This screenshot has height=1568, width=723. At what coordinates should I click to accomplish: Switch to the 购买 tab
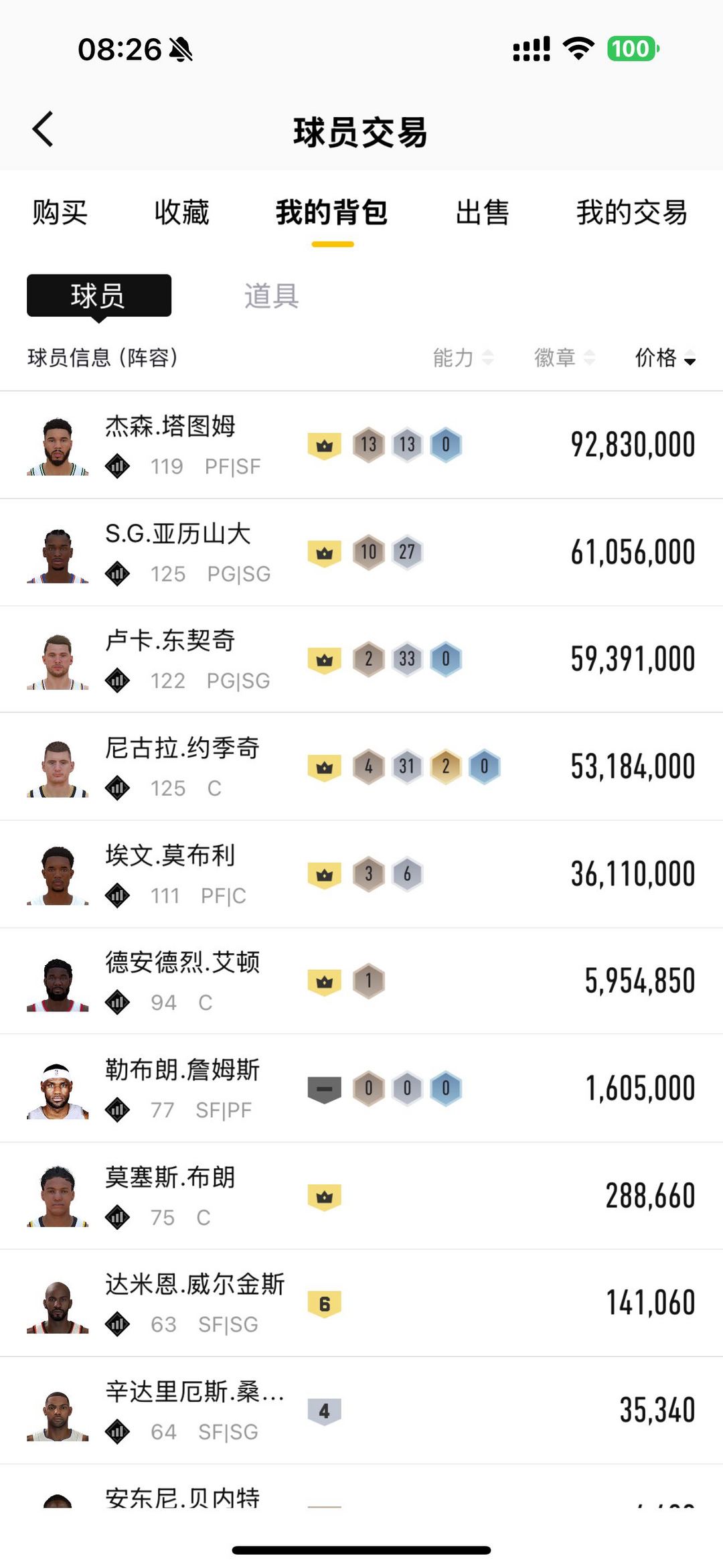point(60,213)
